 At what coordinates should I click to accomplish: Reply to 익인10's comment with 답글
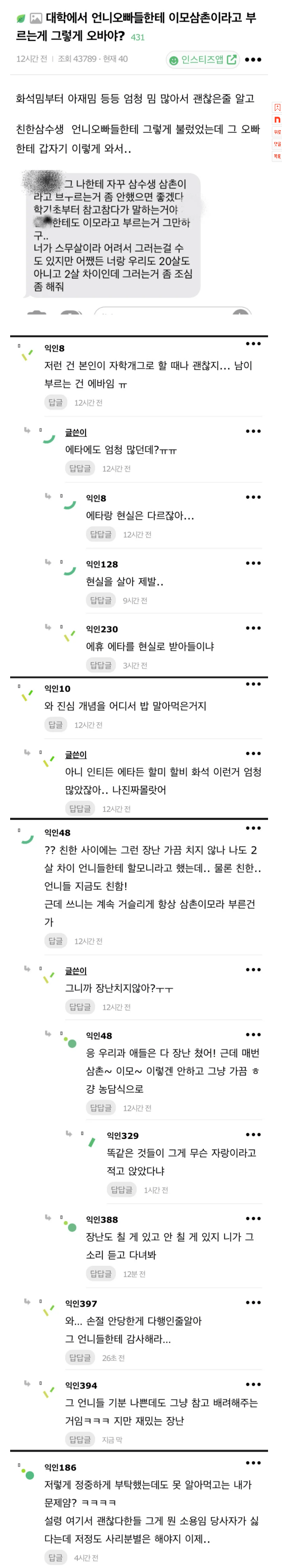(x=55, y=725)
